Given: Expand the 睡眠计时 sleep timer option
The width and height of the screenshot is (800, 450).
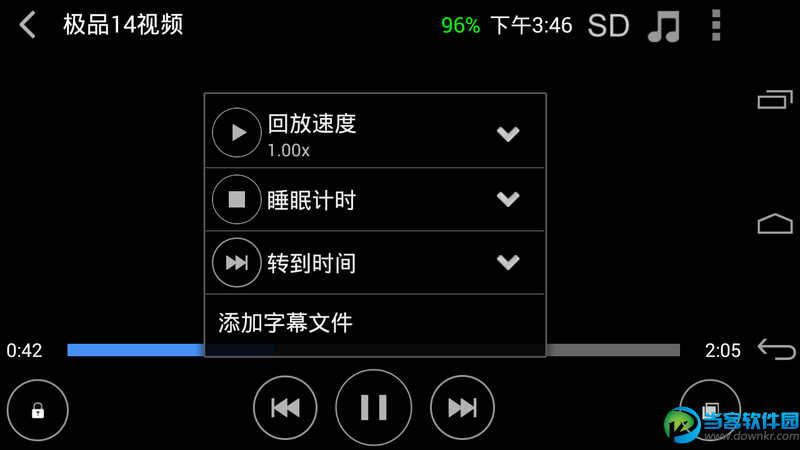Looking at the screenshot, I should pyautogui.click(x=508, y=199).
